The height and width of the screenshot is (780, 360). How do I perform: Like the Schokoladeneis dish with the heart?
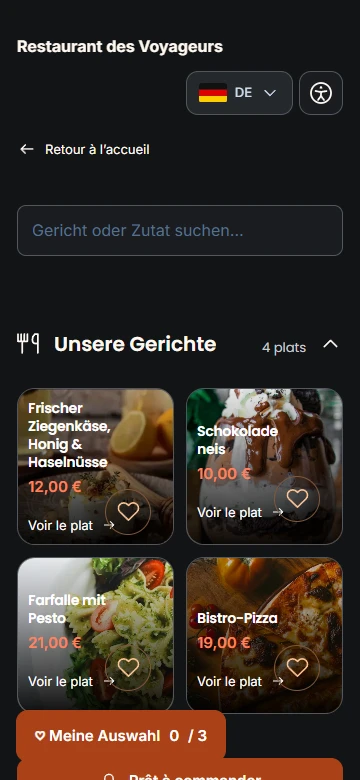(297, 499)
